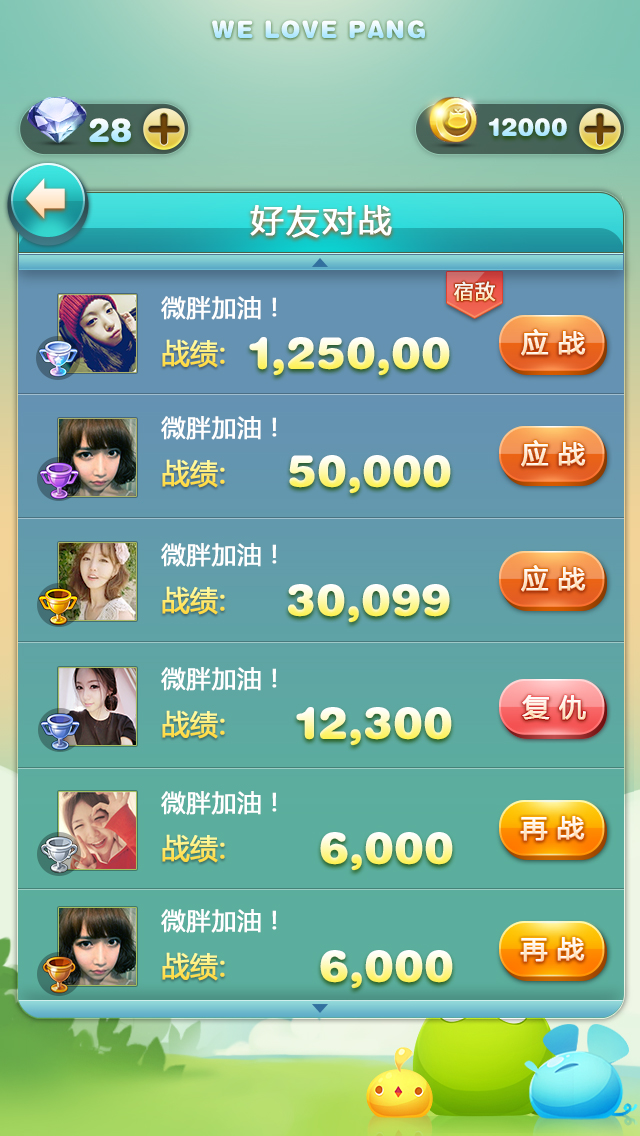The image size is (640, 1136).
Task: Tap 复仇 to take revenge on 12,300 friend
Action: pos(552,708)
